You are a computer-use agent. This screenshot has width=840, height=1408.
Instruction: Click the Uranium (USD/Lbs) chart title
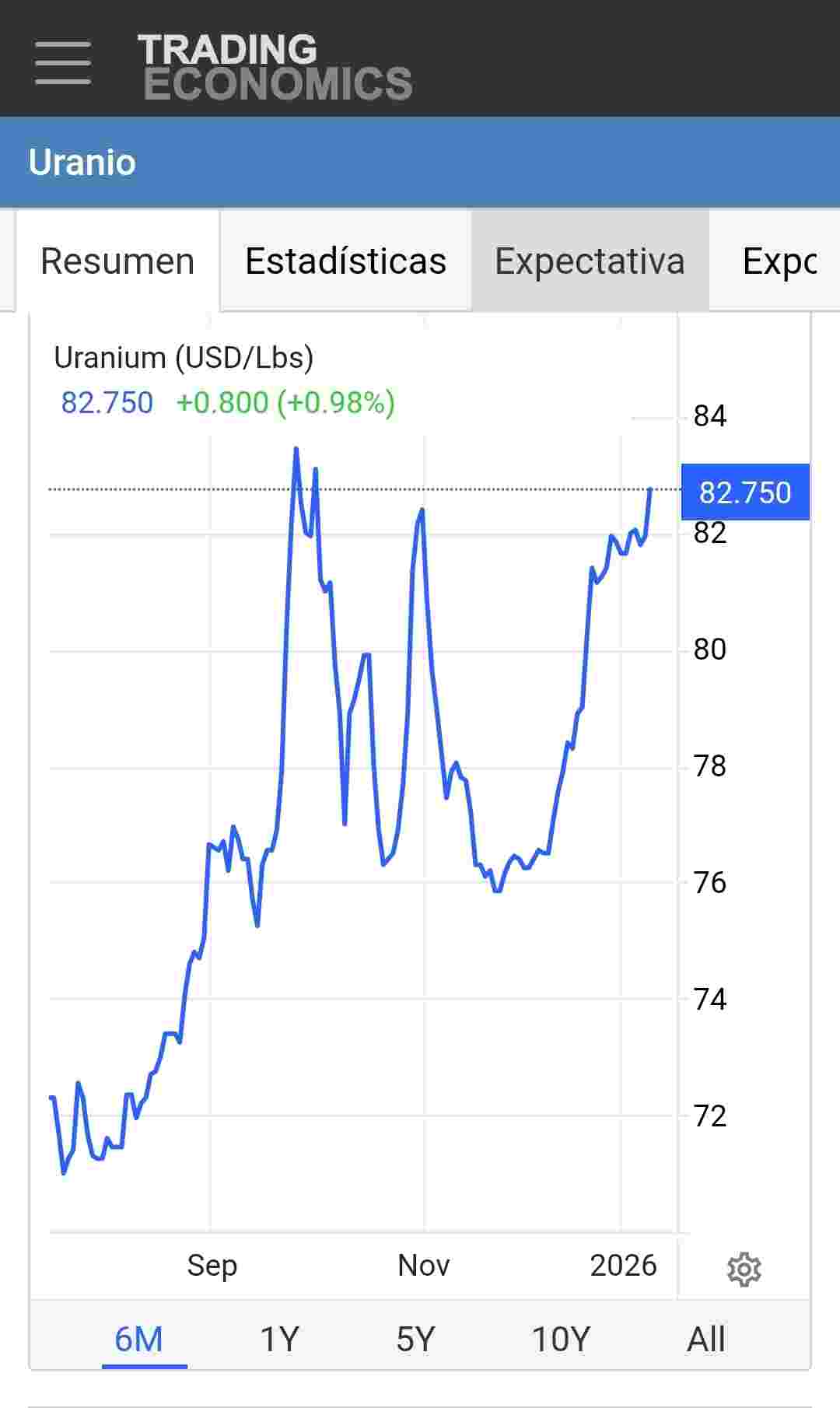point(183,357)
